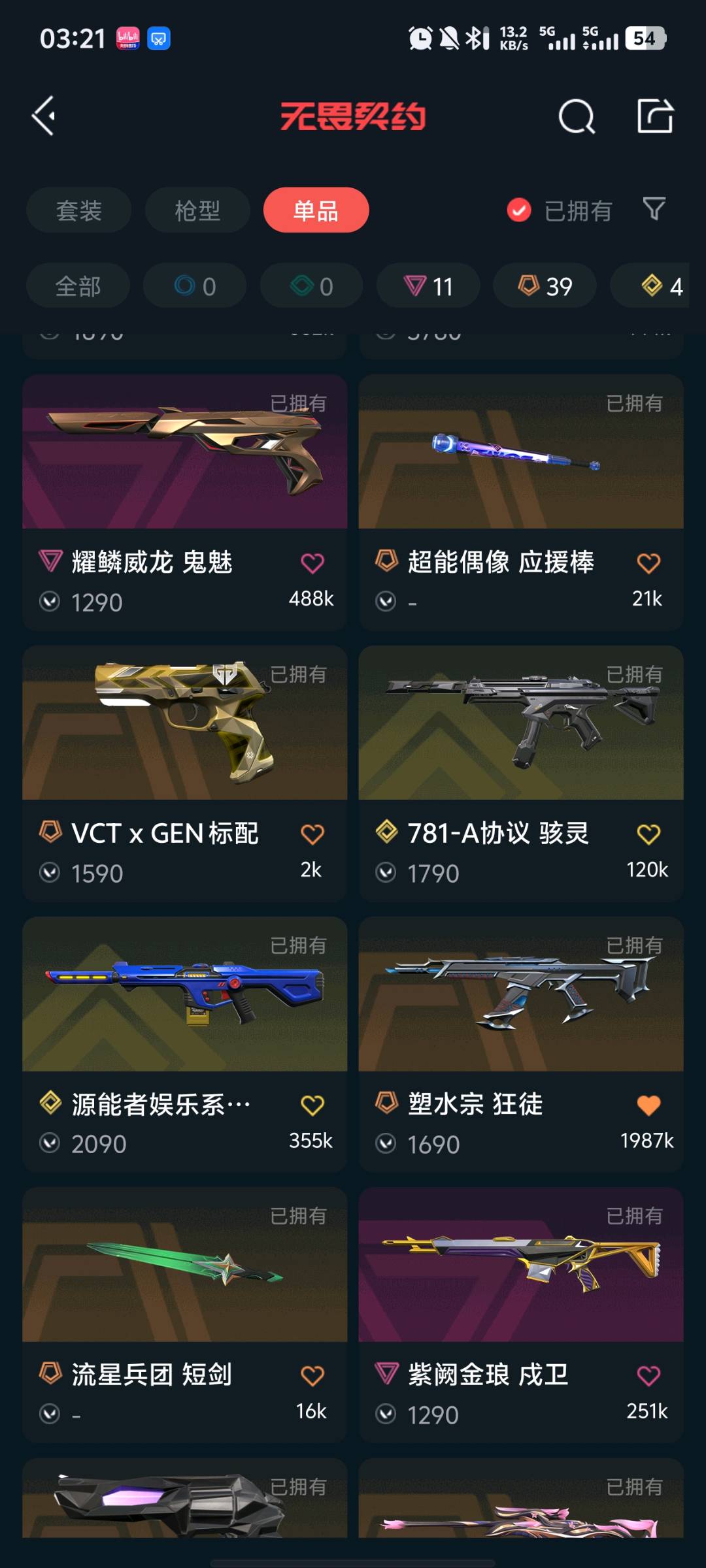Share this page via the share icon
The width and height of the screenshot is (706, 1568).
click(x=655, y=116)
